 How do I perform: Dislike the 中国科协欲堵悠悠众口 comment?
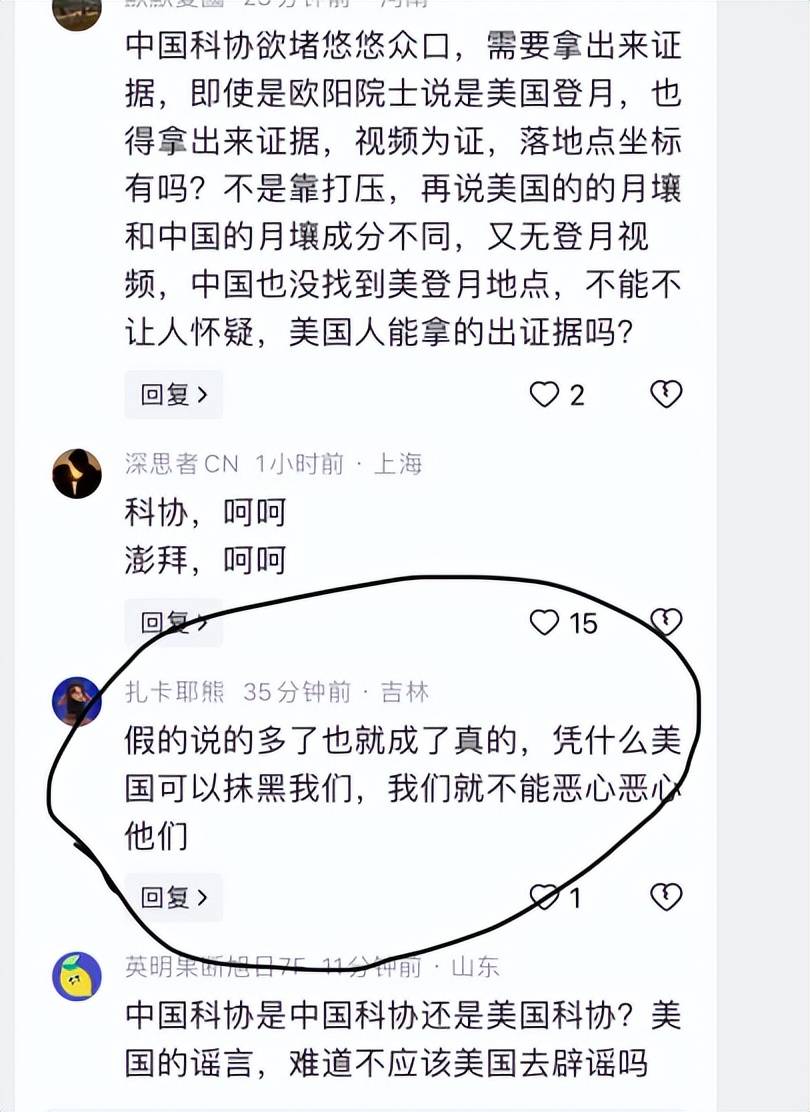coord(666,395)
